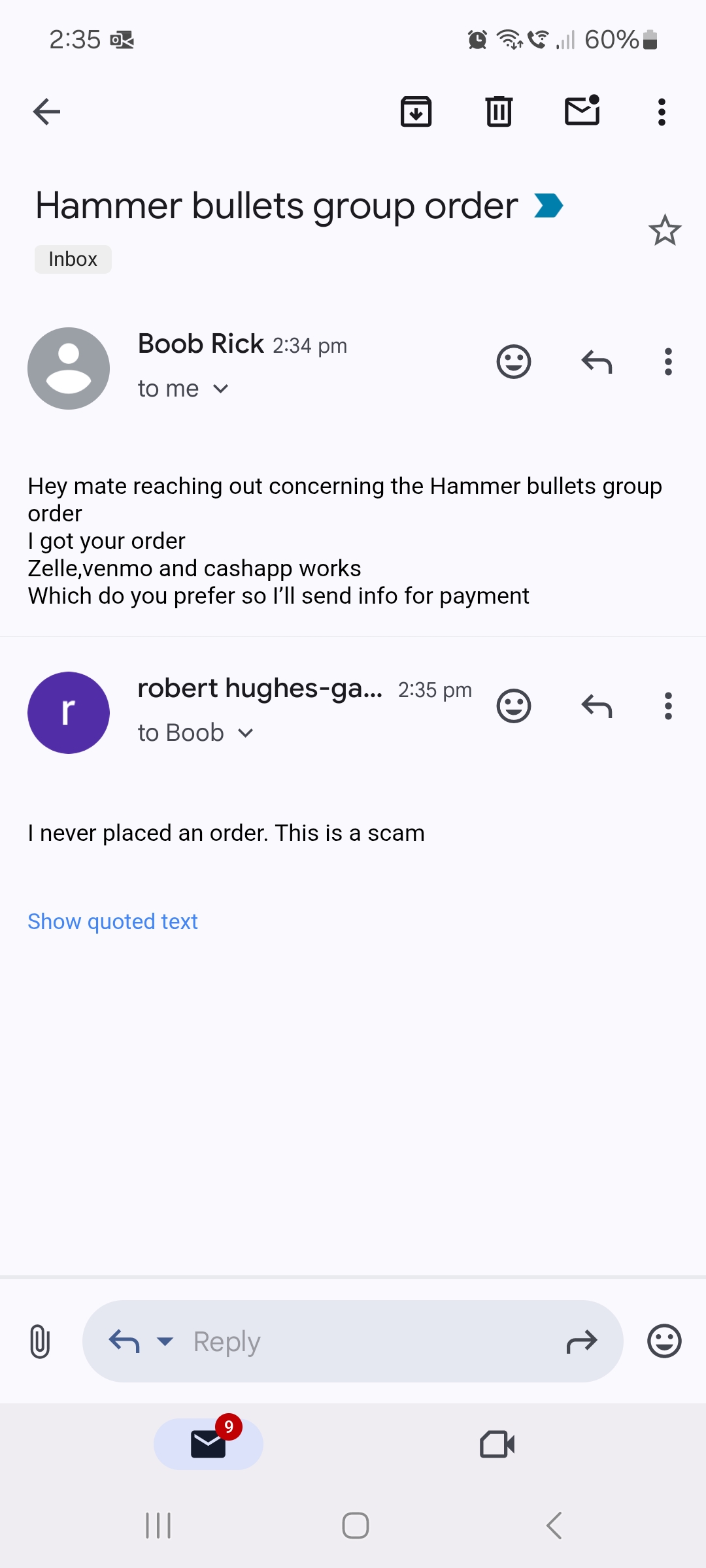Star the Hammer bullets group order email
The height and width of the screenshot is (1568, 706).
pyautogui.click(x=665, y=230)
